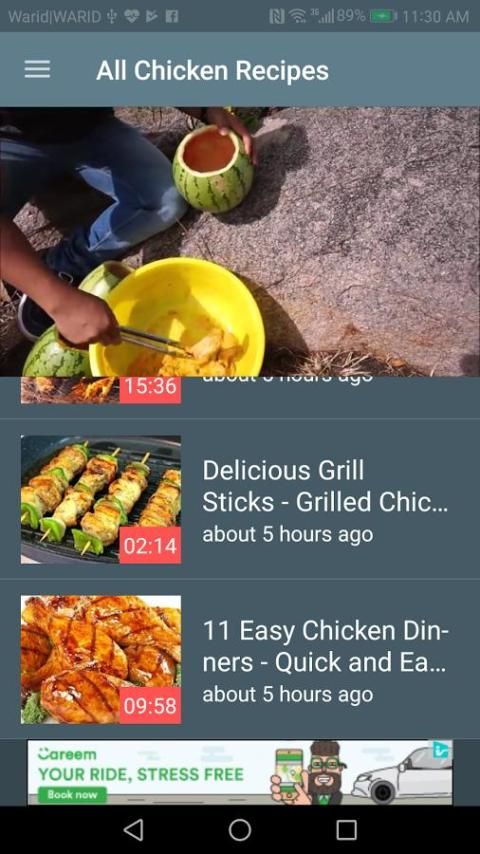Open the hamburger drawer menu
Viewport: 480px width, 854px height.
click(37, 70)
